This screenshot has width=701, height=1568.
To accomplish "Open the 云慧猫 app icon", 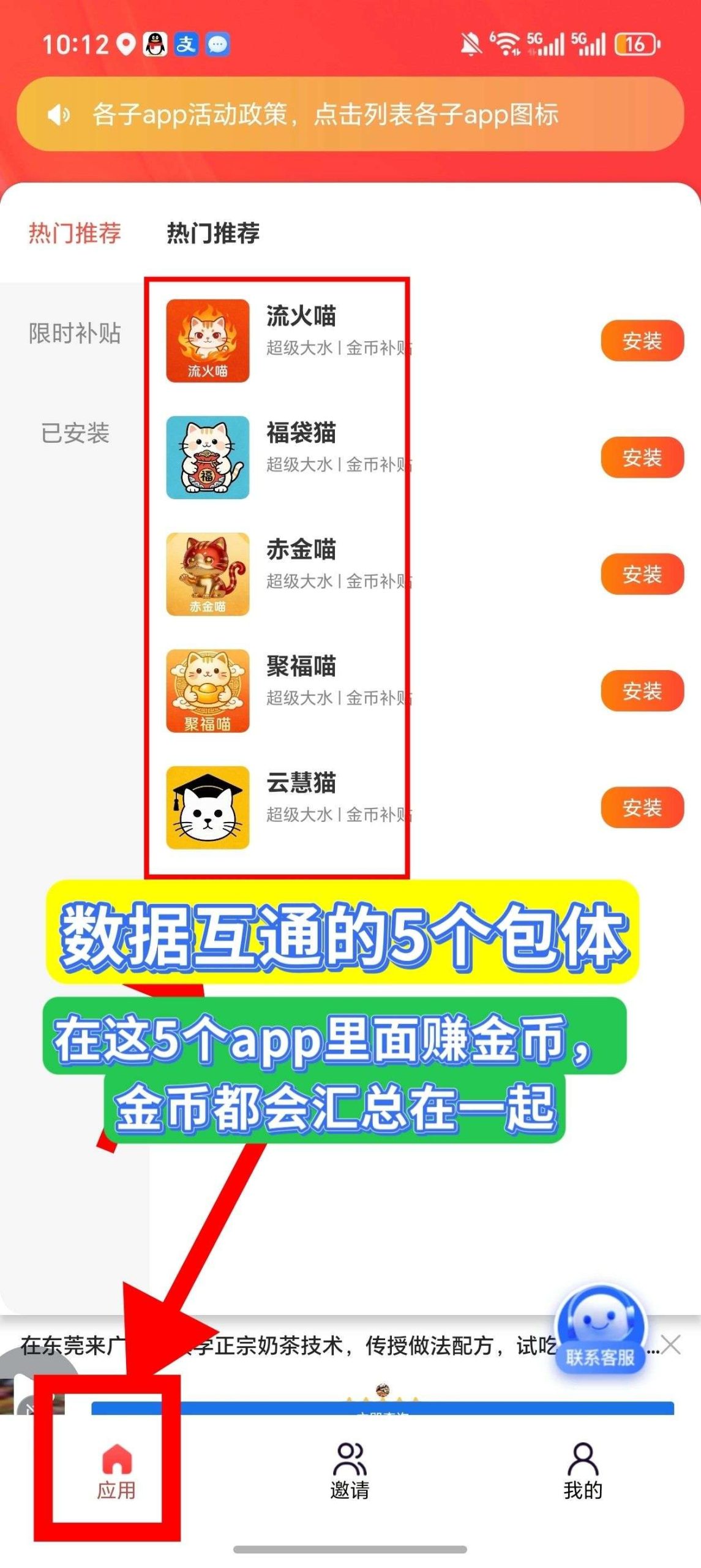I will coord(208,807).
